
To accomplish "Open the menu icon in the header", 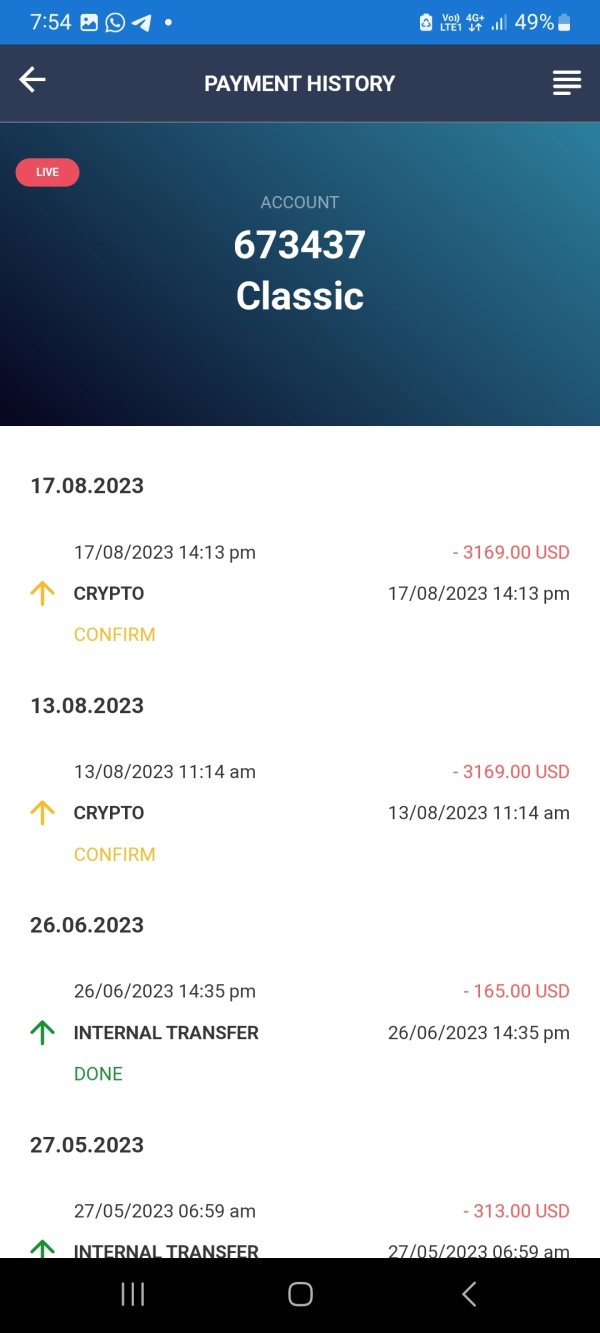I will pyautogui.click(x=567, y=83).
